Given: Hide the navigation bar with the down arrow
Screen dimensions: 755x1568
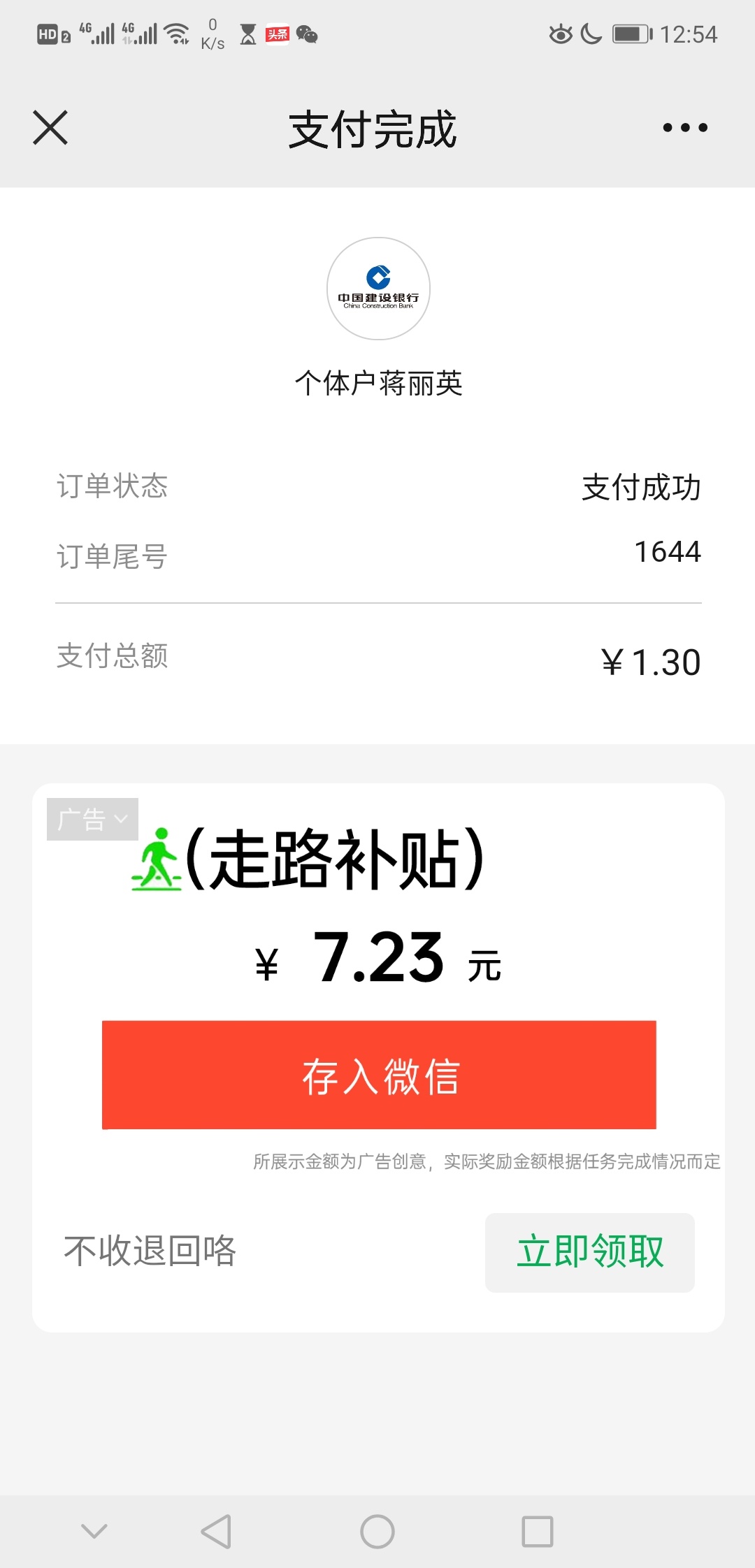Looking at the screenshot, I should pyautogui.click(x=94, y=1532).
